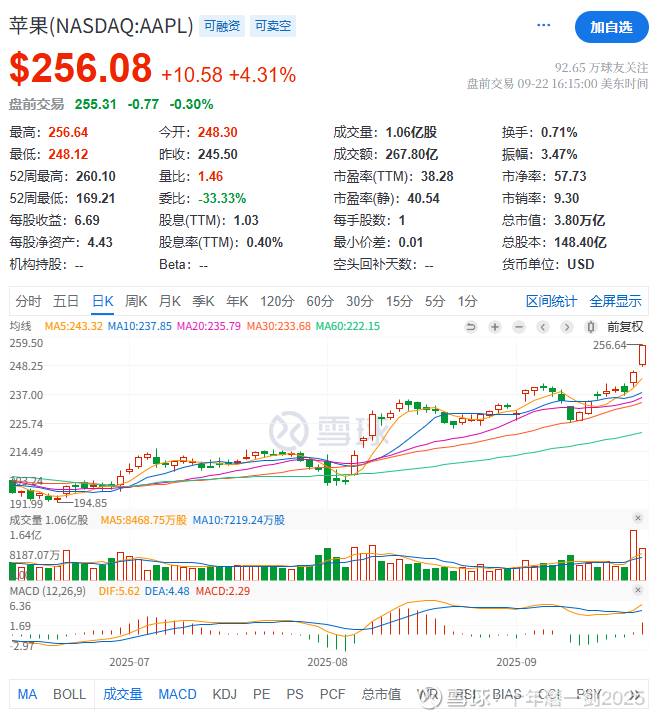Select the BOLL indicator
The height and width of the screenshot is (718, 664).
tap(69, 694)
